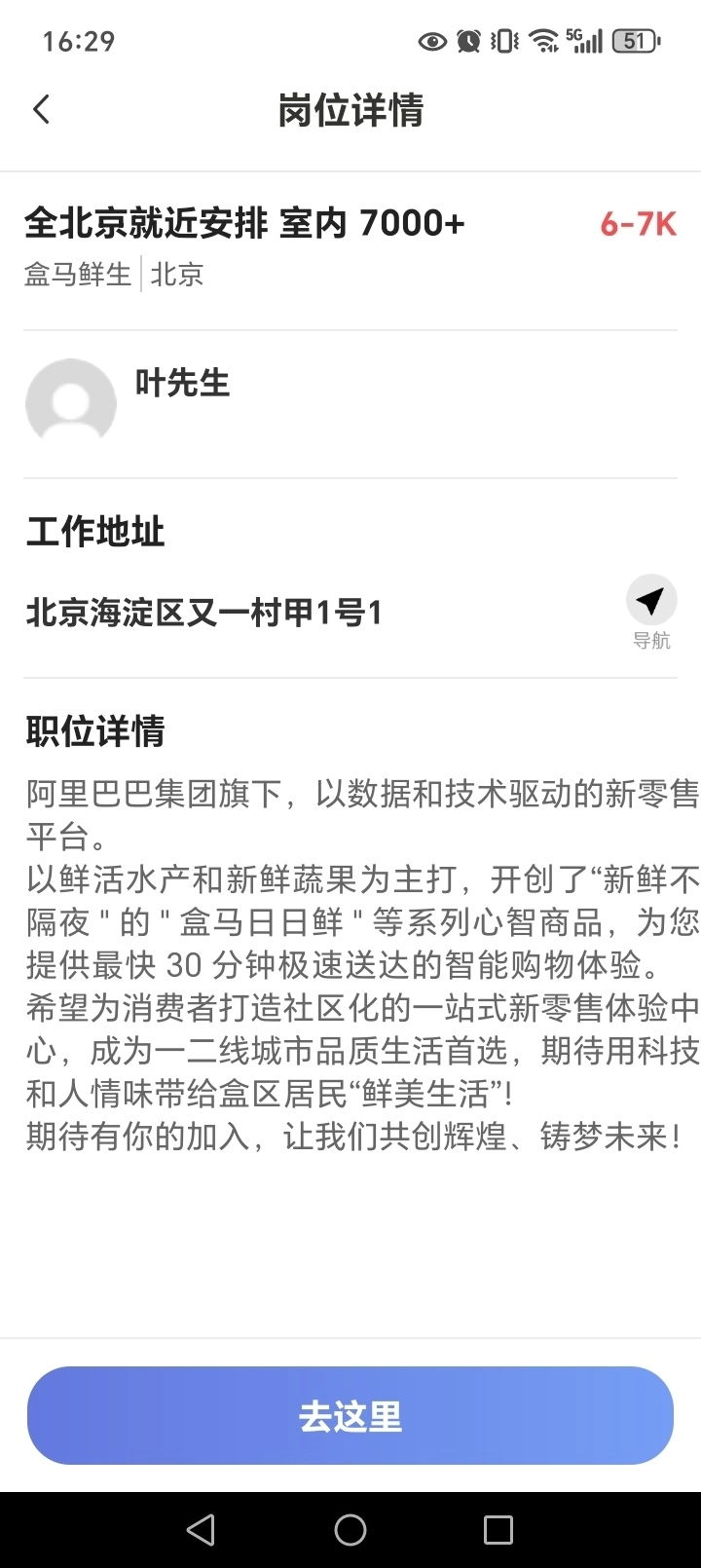Tap the salary label 6-7K
The height and width of the screenshot is (1568, 701).
coord(637,224)
